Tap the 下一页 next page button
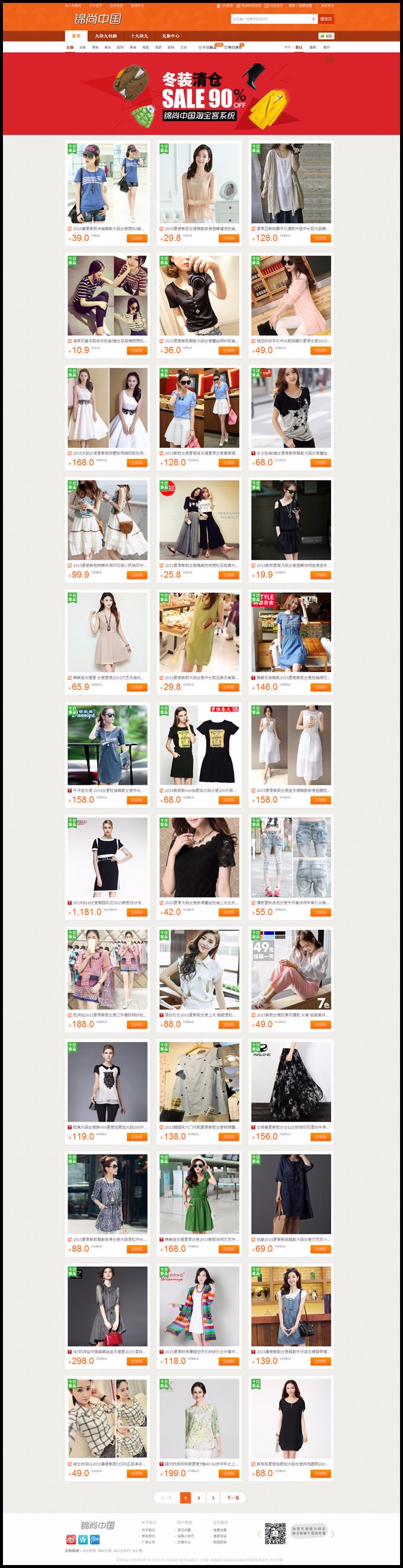Viewport: 403px width, 1568px height. click(232, 1497)
